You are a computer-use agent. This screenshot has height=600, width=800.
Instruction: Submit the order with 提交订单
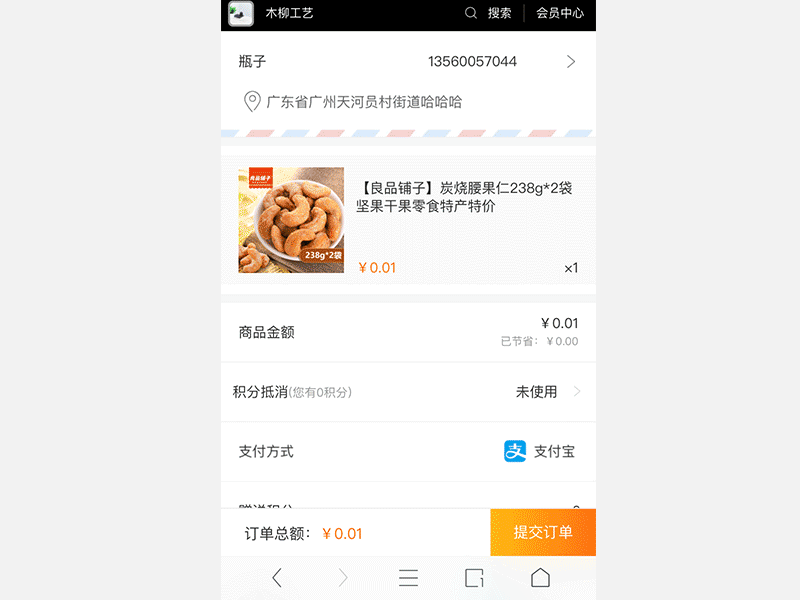543,532
